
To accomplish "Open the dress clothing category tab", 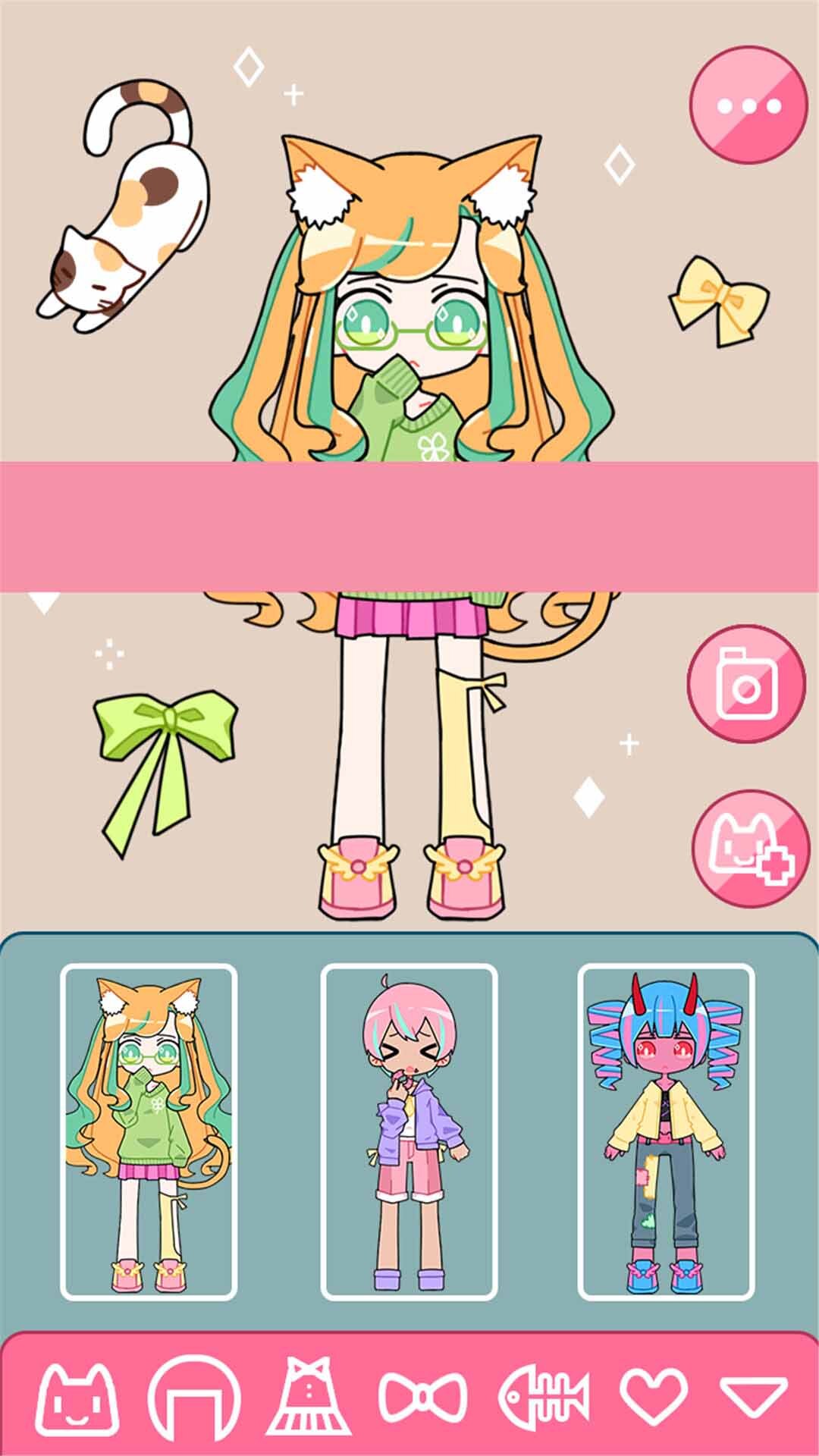I will (x=309, y=1394).
